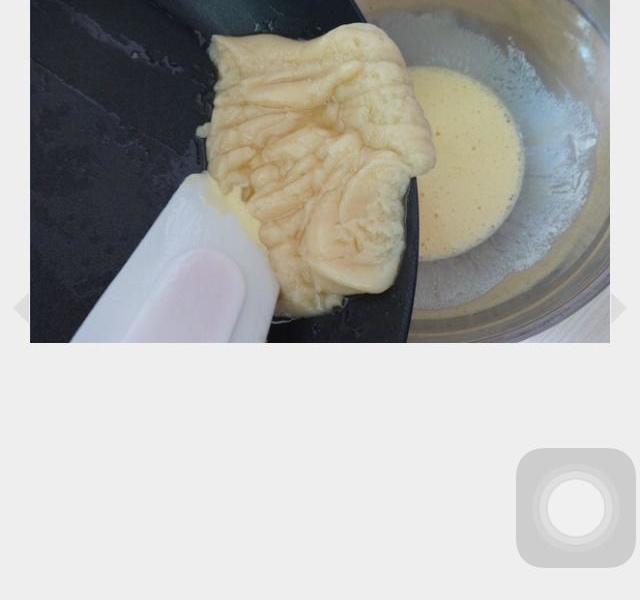Go to the previous photo with left arrow
The width and height of the screenshot is (640, 600).
point(20,308)
